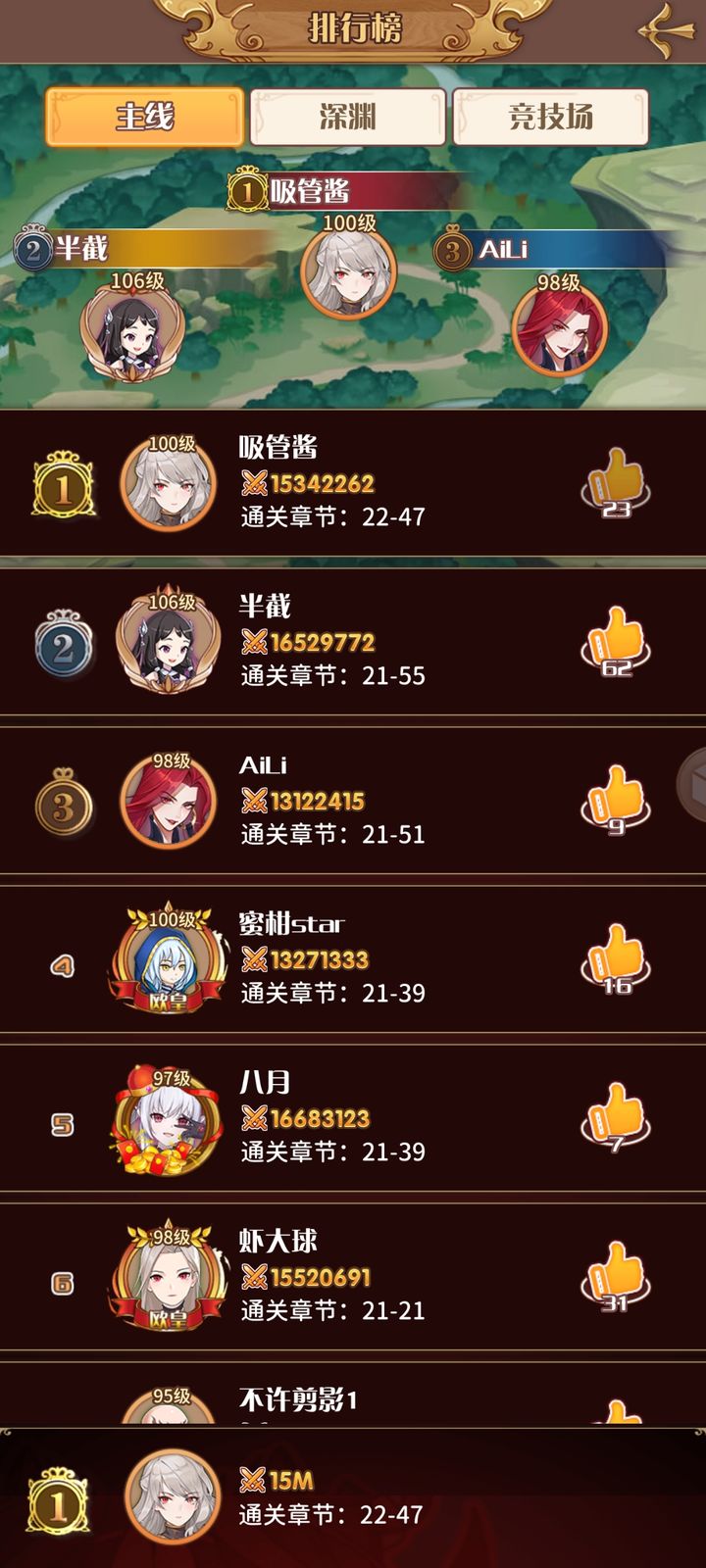Tap the back arrow icon
The image size is (706, 1568).
(667, 29)
